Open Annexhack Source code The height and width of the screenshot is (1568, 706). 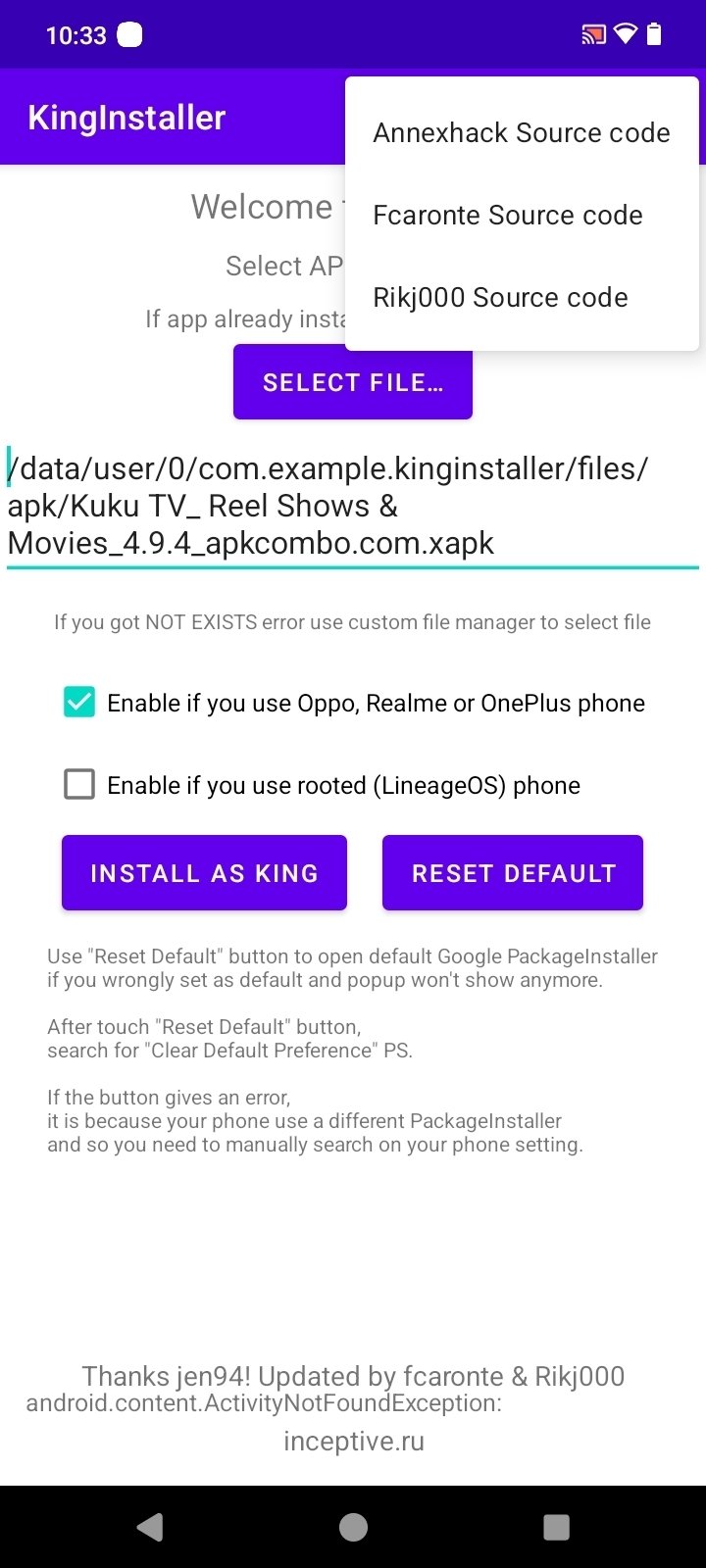(x=522, y=133)
